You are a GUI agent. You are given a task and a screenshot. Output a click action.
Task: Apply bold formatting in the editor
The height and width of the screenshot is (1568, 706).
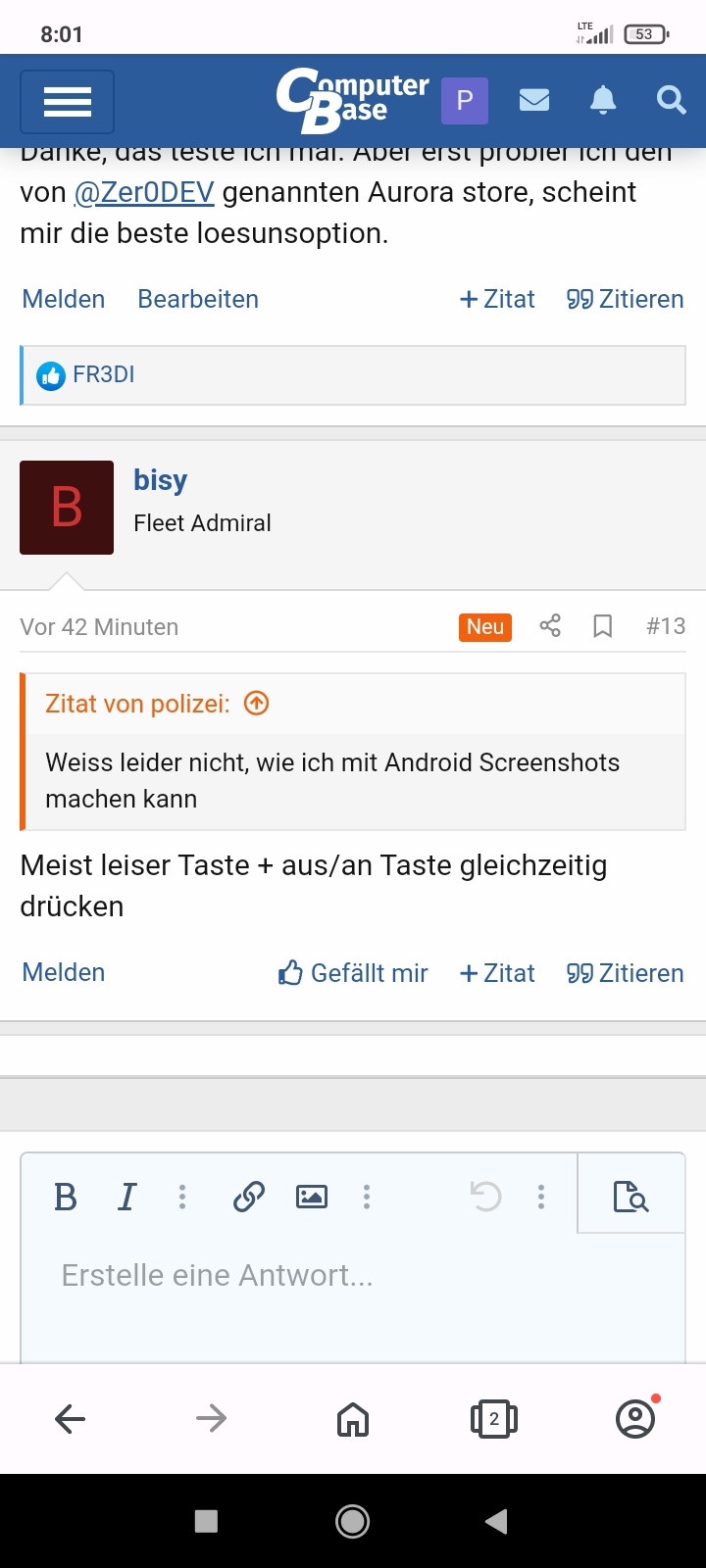[66, 1197]
